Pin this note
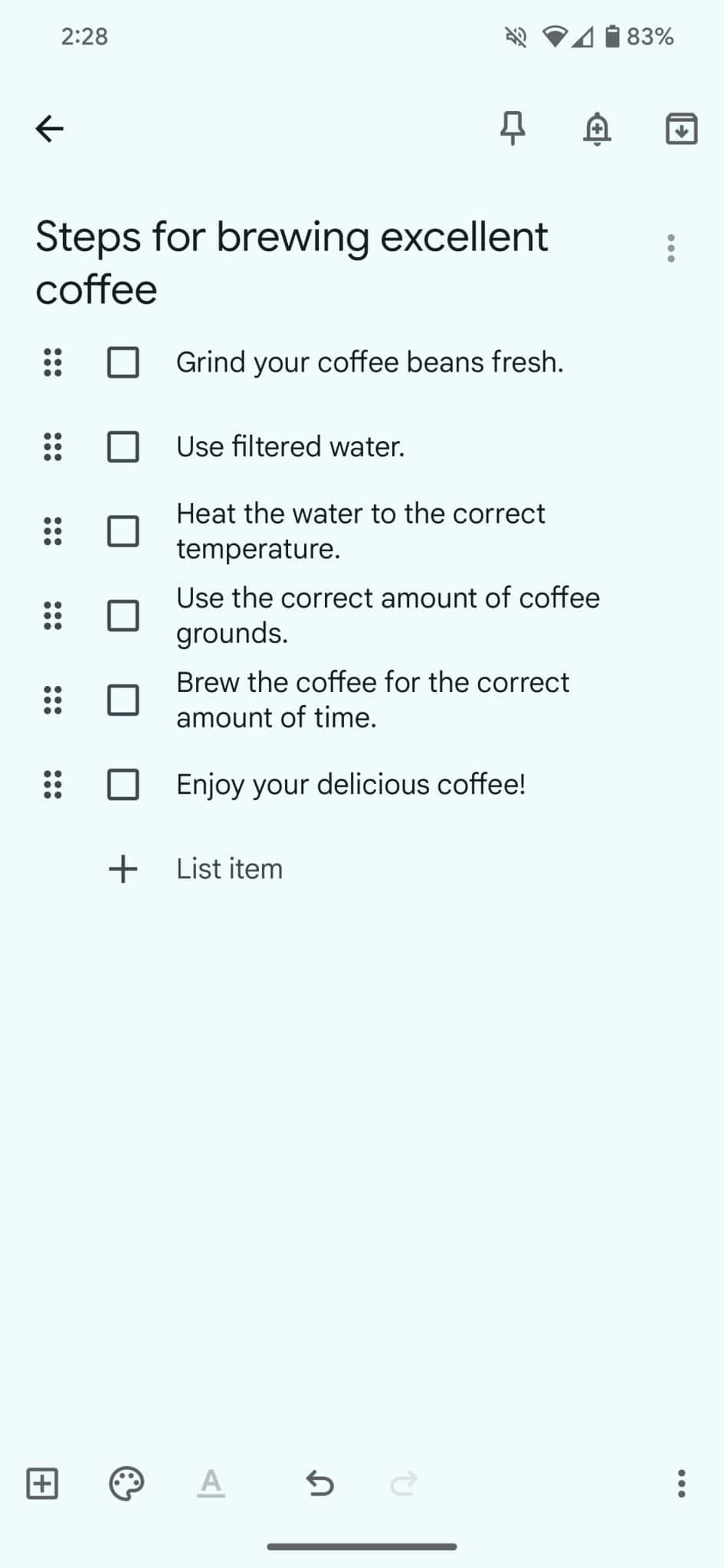The width and height of the screenshot is (724, 1568). point(513,128)
